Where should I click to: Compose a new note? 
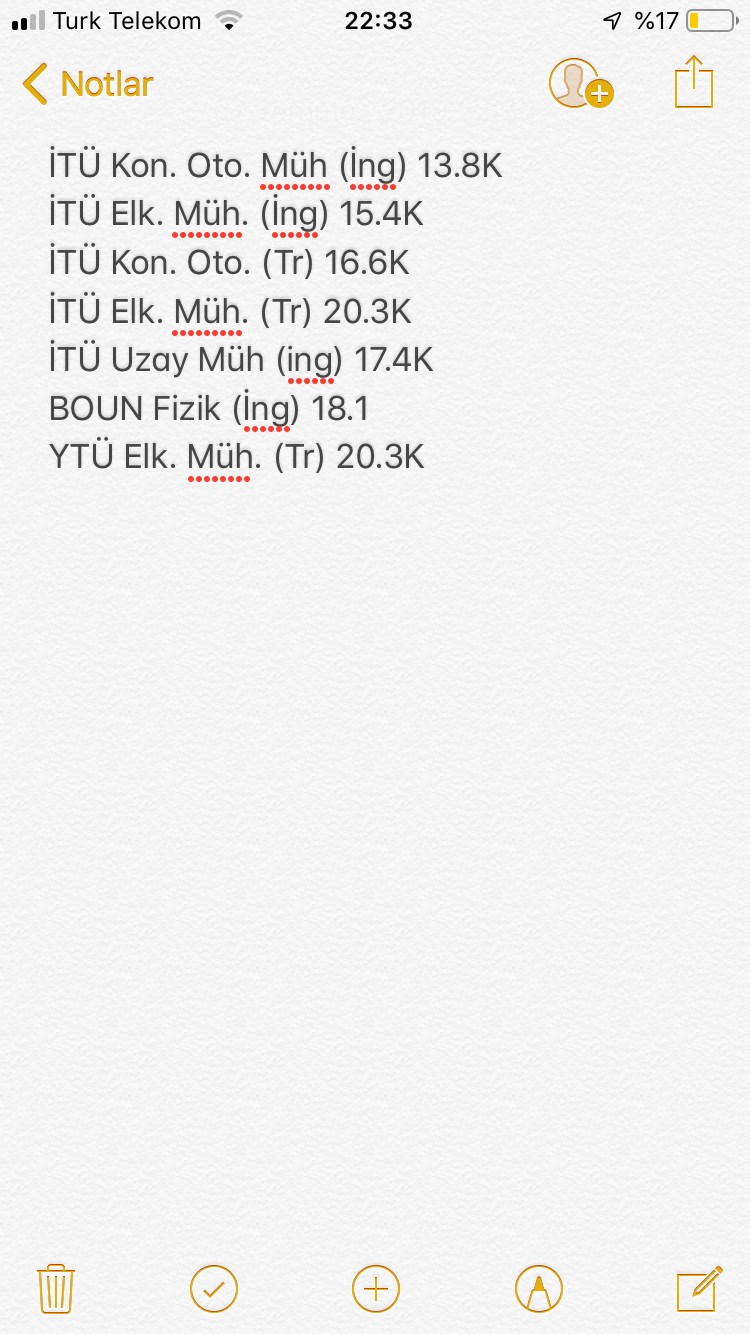[x=699, y=1288]
